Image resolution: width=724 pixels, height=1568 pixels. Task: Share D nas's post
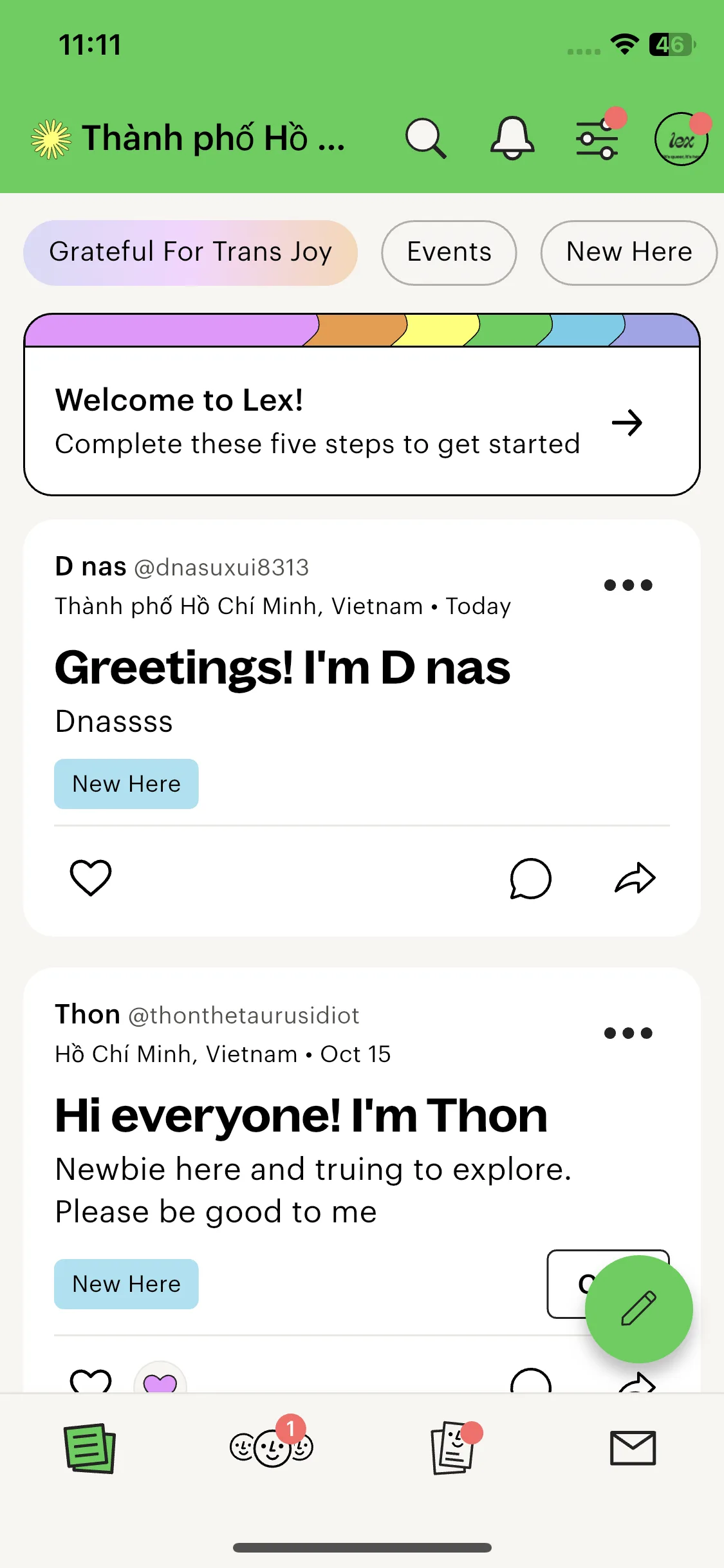635,878
